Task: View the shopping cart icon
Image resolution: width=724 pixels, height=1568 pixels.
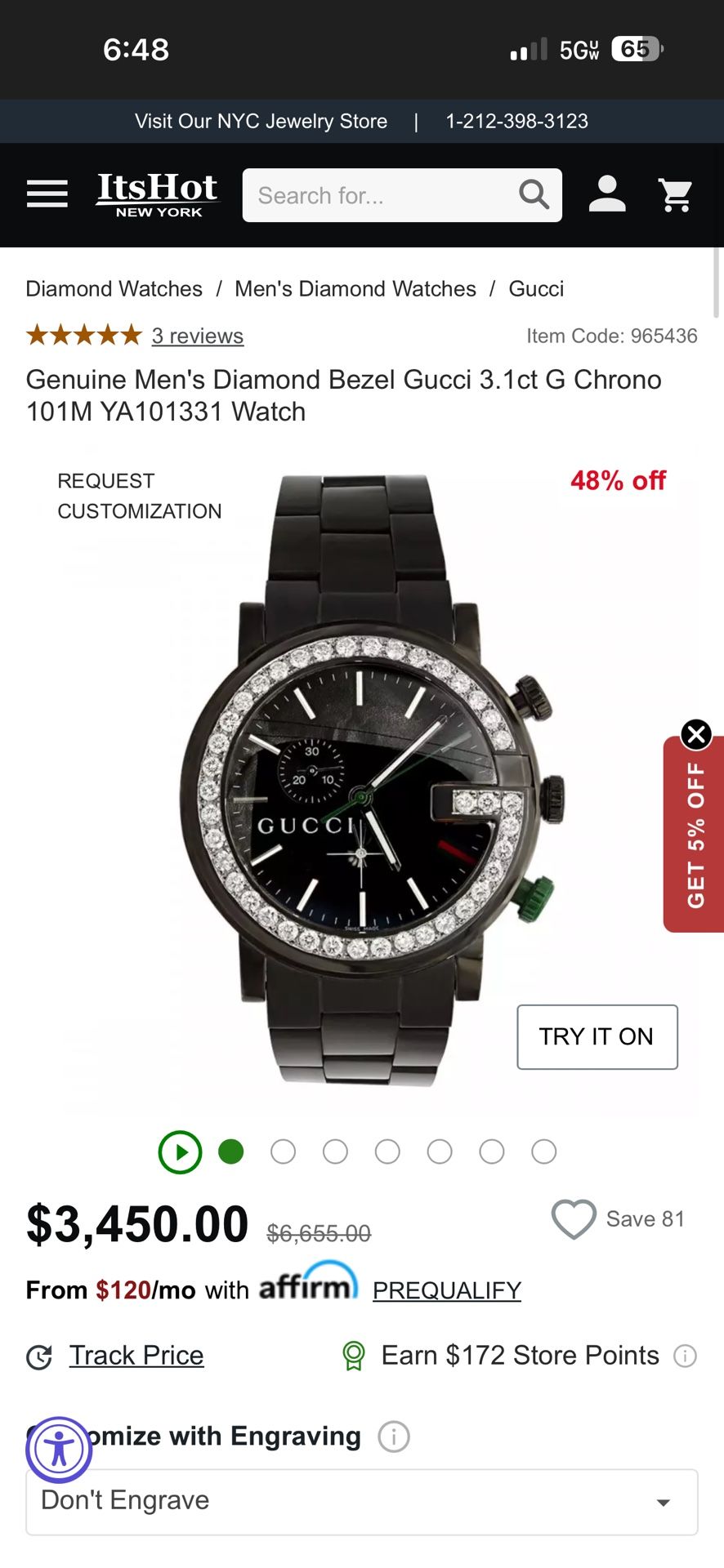Action: click(x=677, y=194)
